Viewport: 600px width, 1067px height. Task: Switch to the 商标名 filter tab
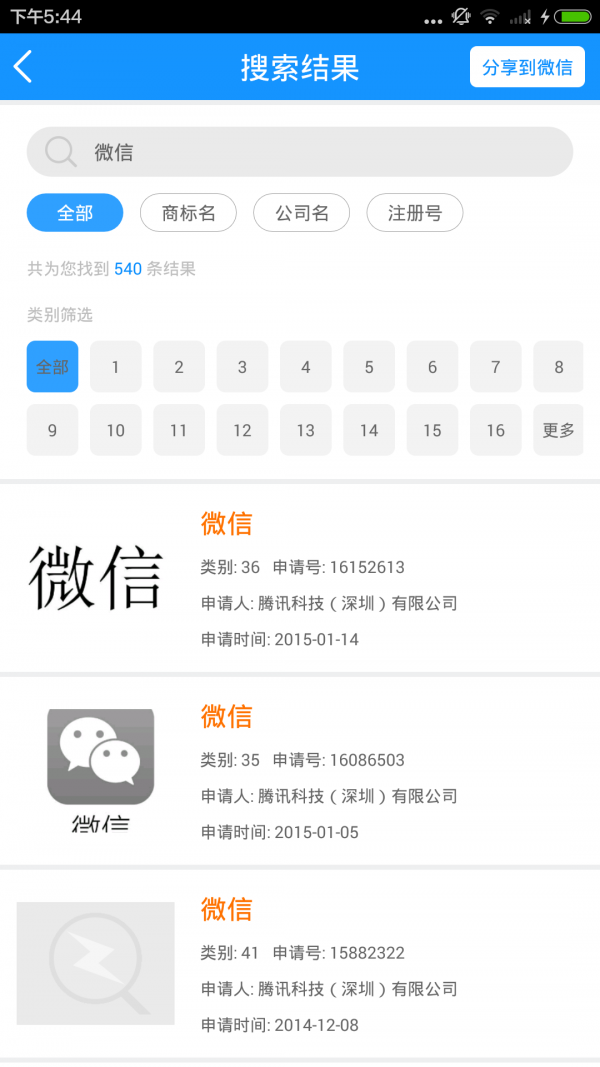pos(188,213)
